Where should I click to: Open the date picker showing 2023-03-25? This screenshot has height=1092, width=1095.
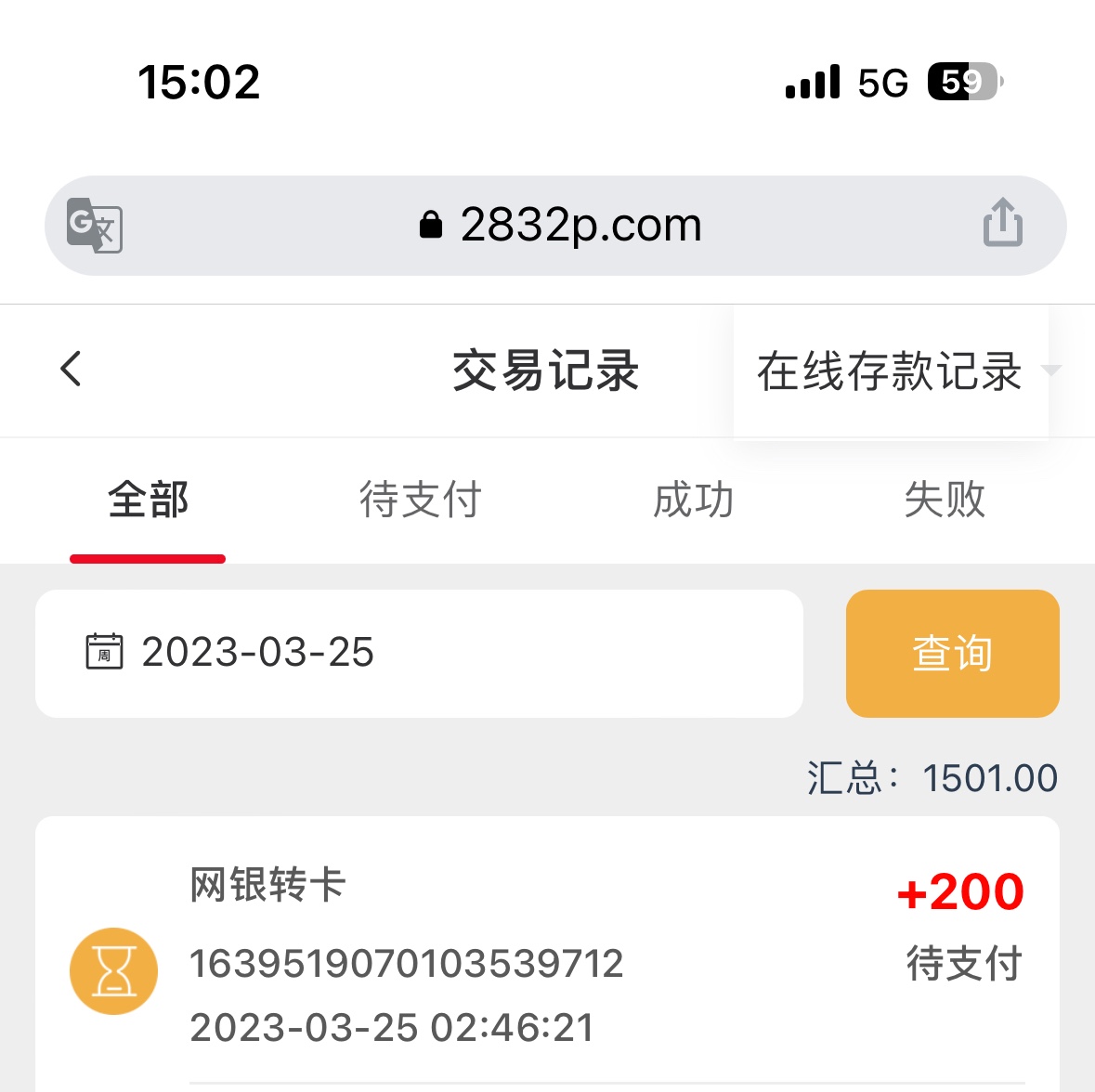[x=418, y=654]
